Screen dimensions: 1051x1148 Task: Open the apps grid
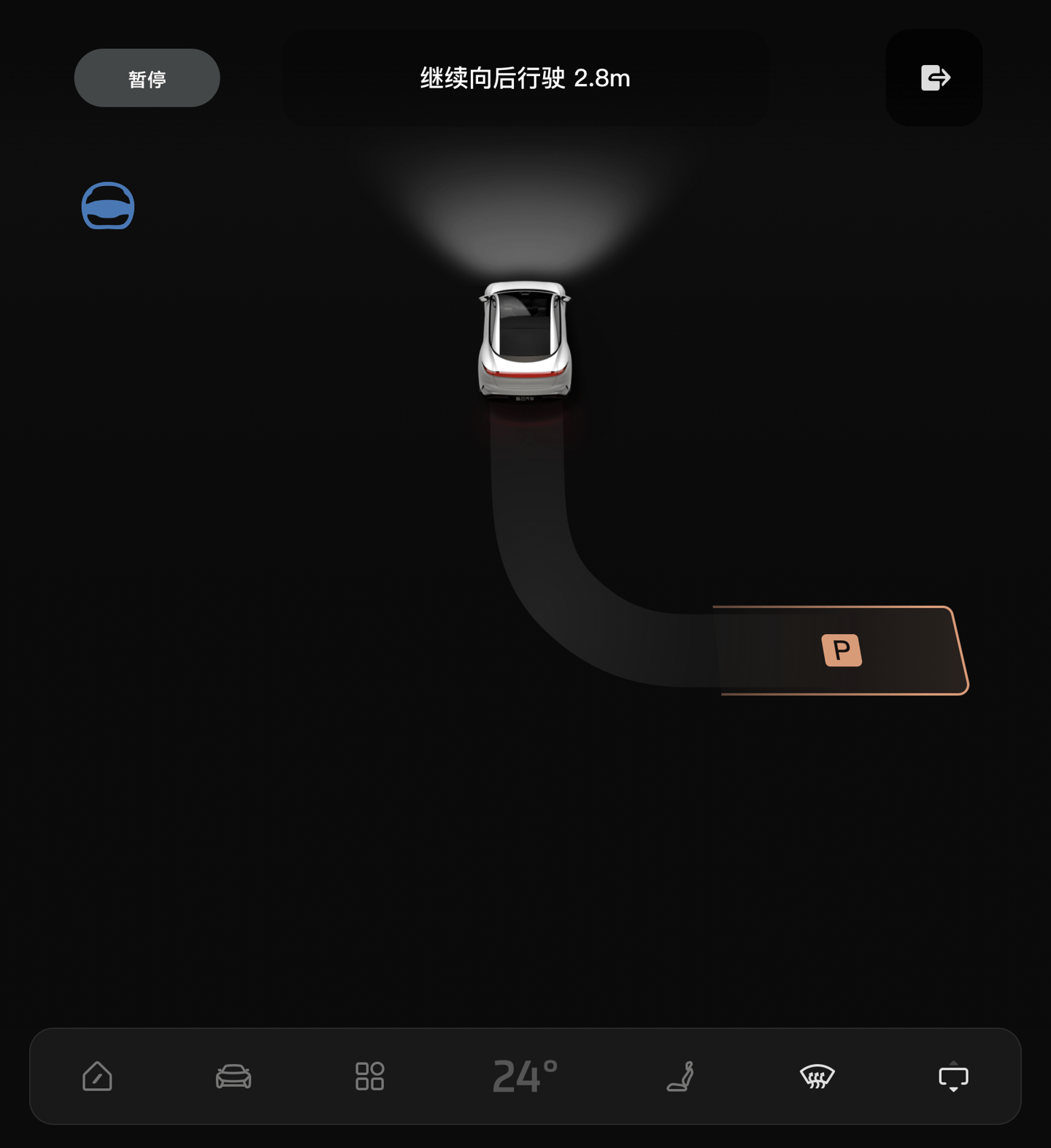(x=369, y=1076)
